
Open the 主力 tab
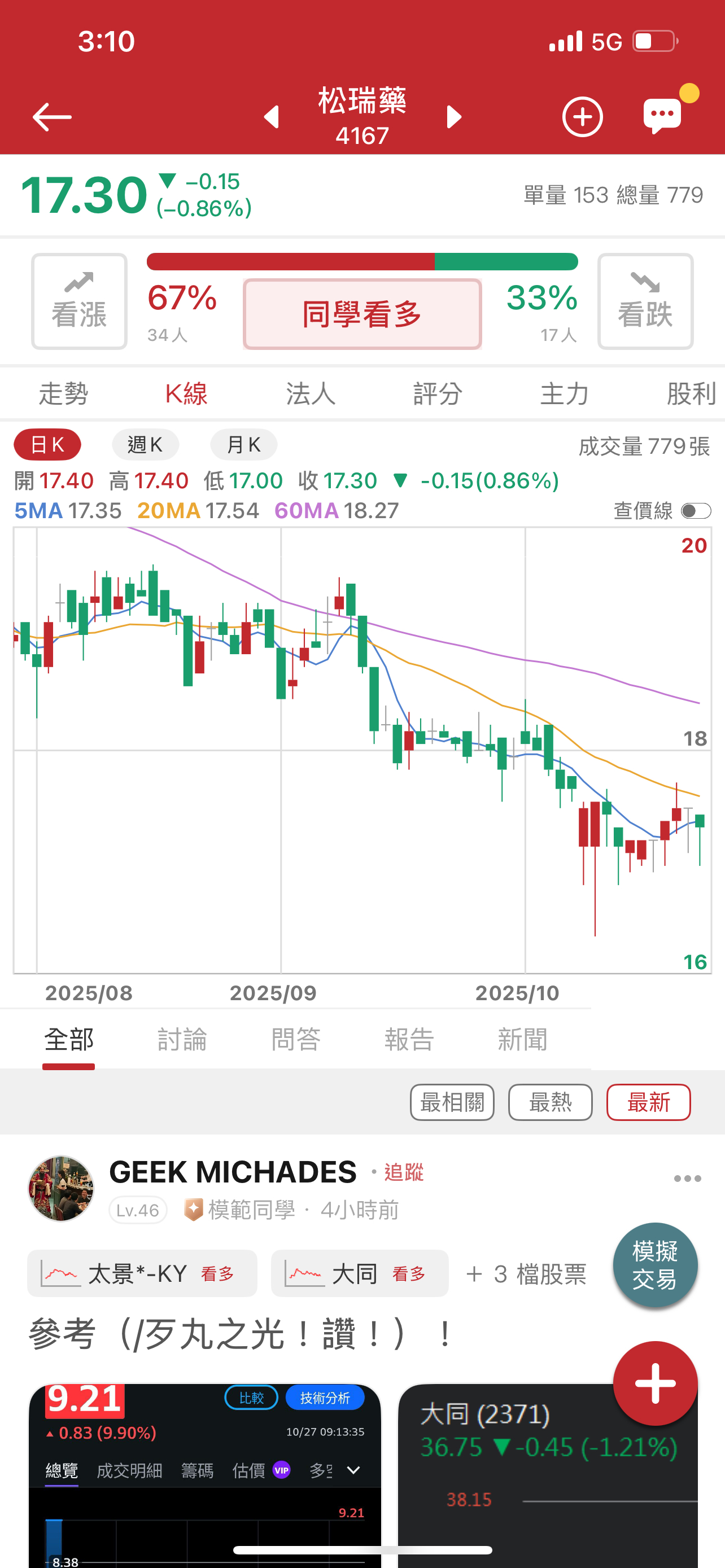(564, 394)
